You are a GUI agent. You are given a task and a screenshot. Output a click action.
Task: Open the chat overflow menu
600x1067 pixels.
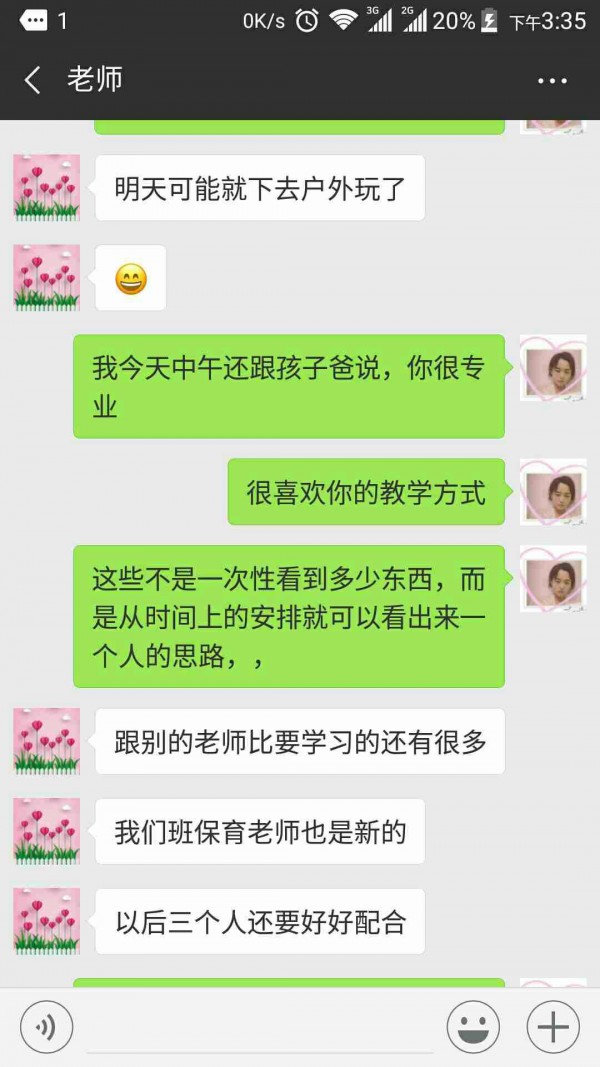click(x=552, y=80)
